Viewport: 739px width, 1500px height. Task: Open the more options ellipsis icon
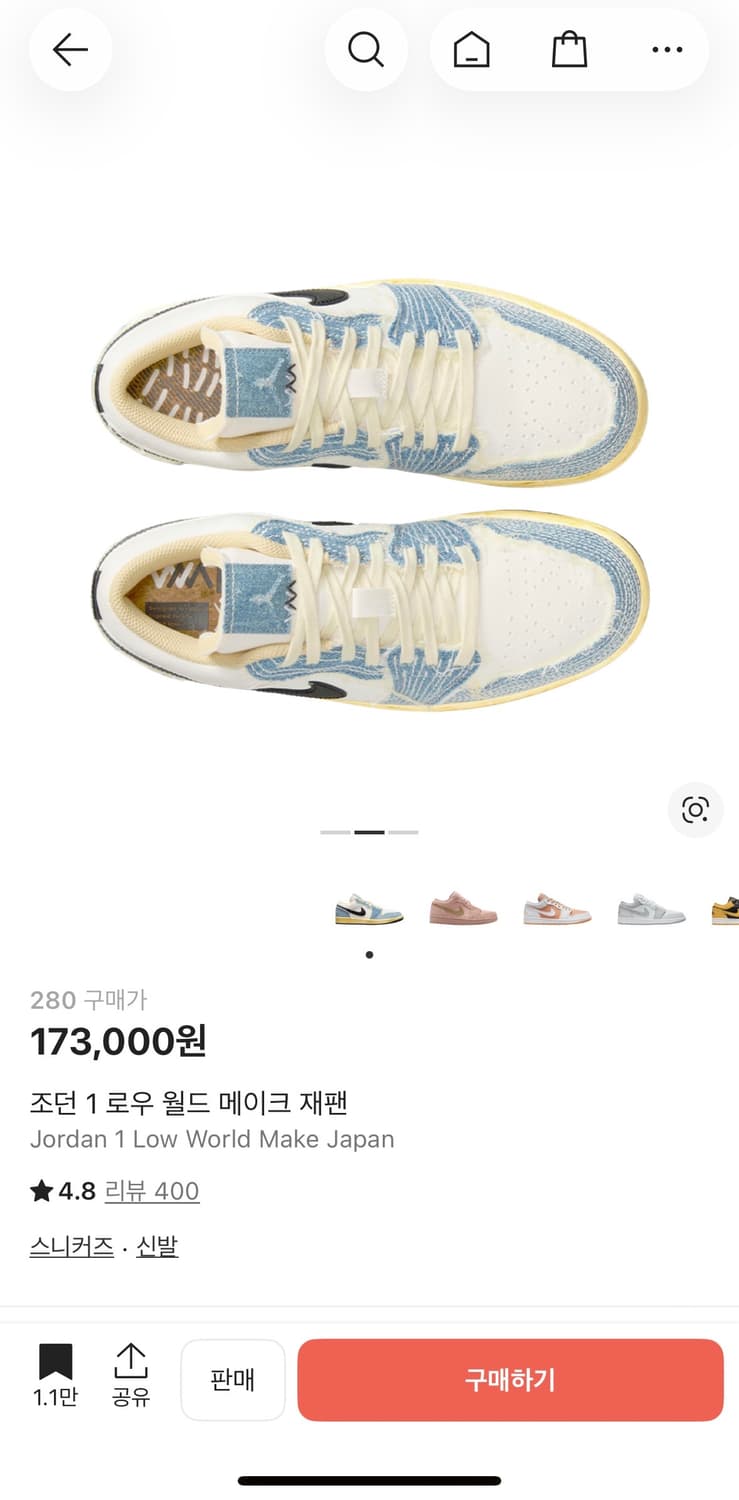(x=666, y=49)
